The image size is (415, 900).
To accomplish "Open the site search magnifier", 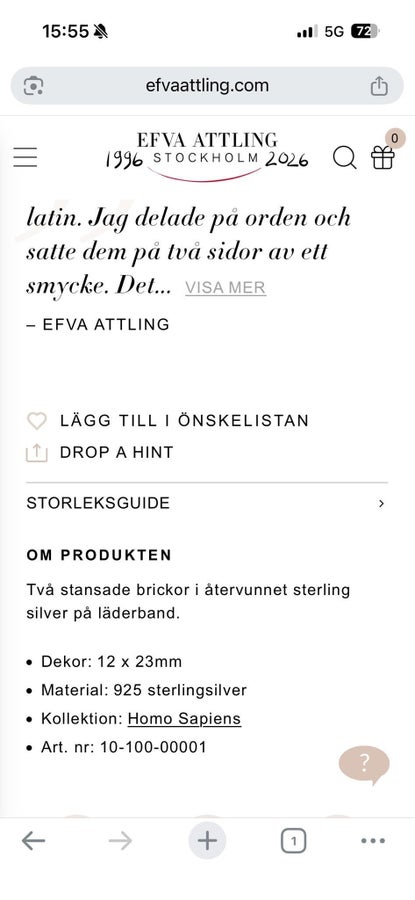I will point(344,157).
